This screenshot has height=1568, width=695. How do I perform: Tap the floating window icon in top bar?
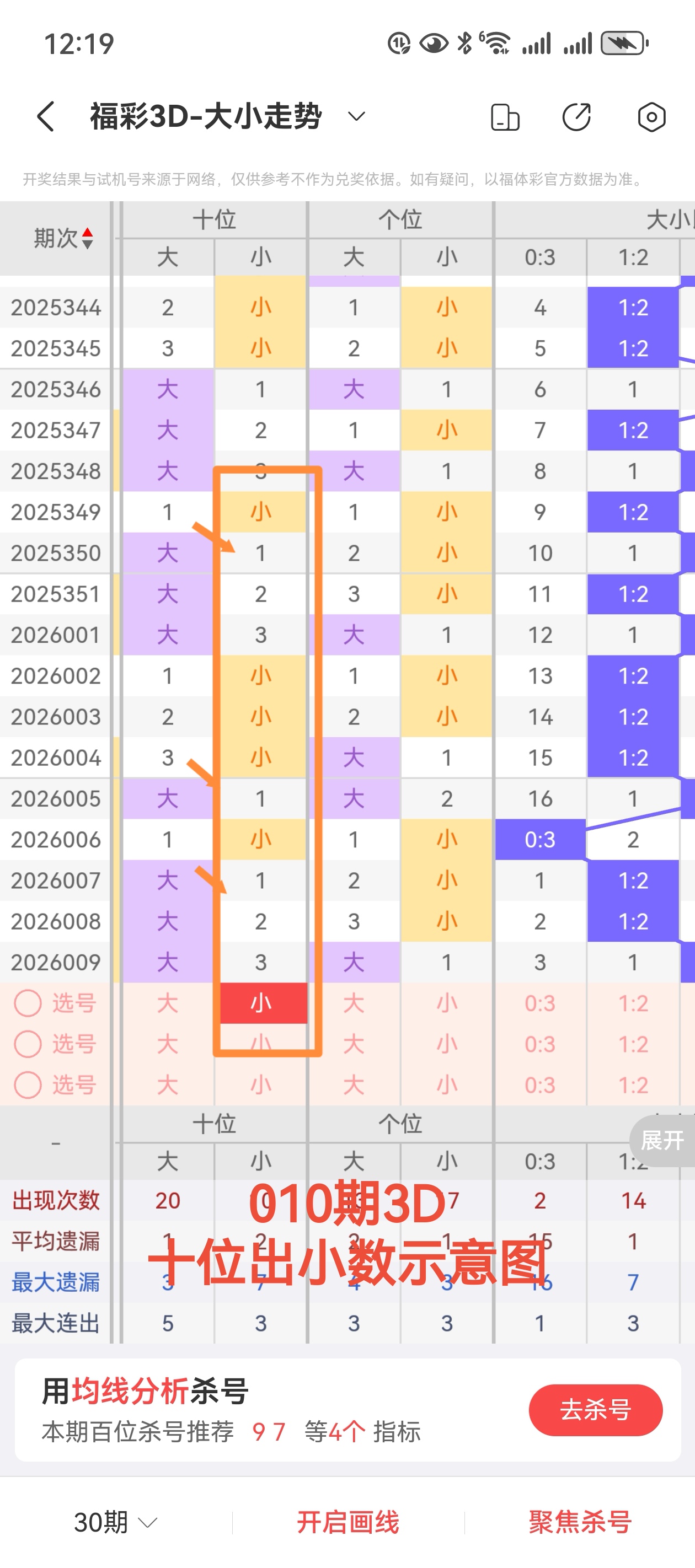[504, 117]
